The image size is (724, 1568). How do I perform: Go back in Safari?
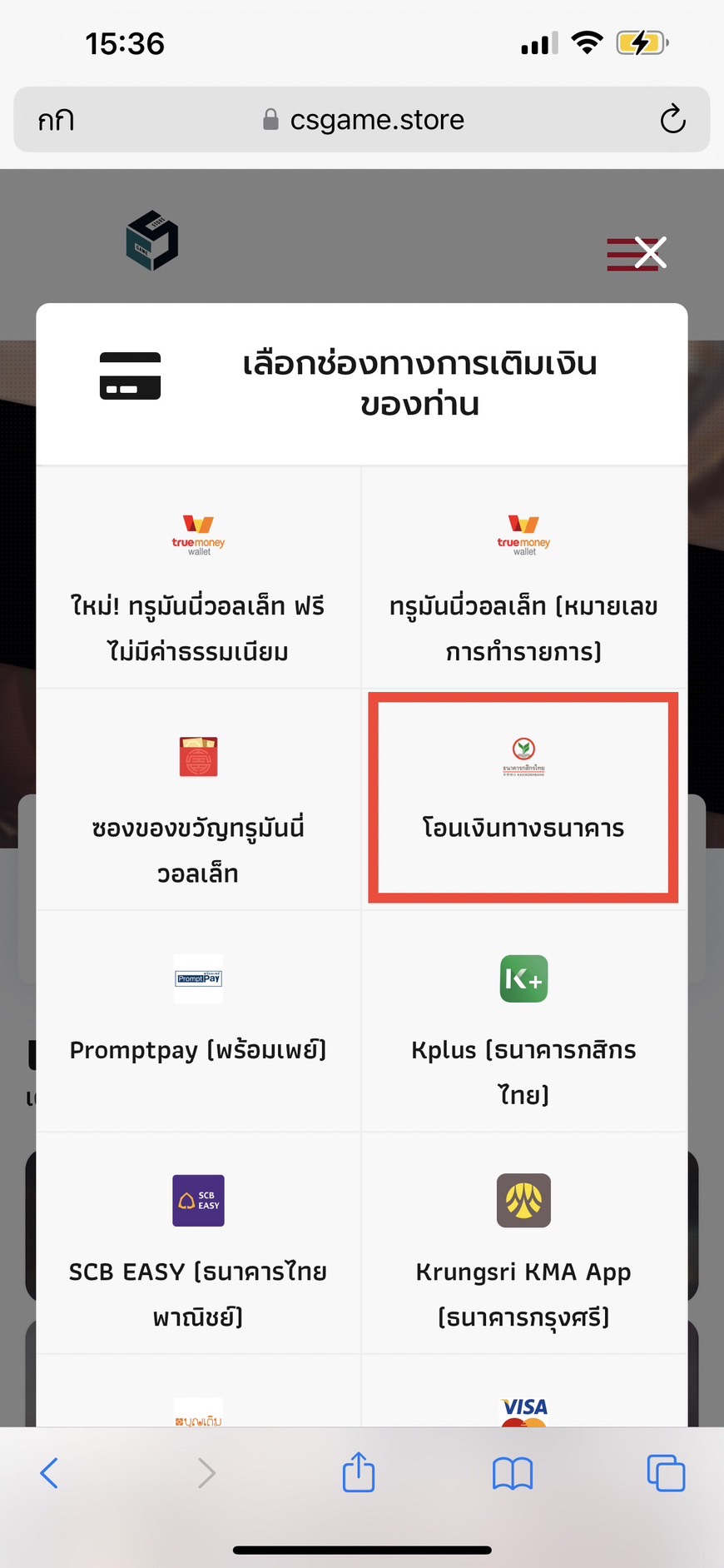pyautogui.click(x=50, y=1473)
